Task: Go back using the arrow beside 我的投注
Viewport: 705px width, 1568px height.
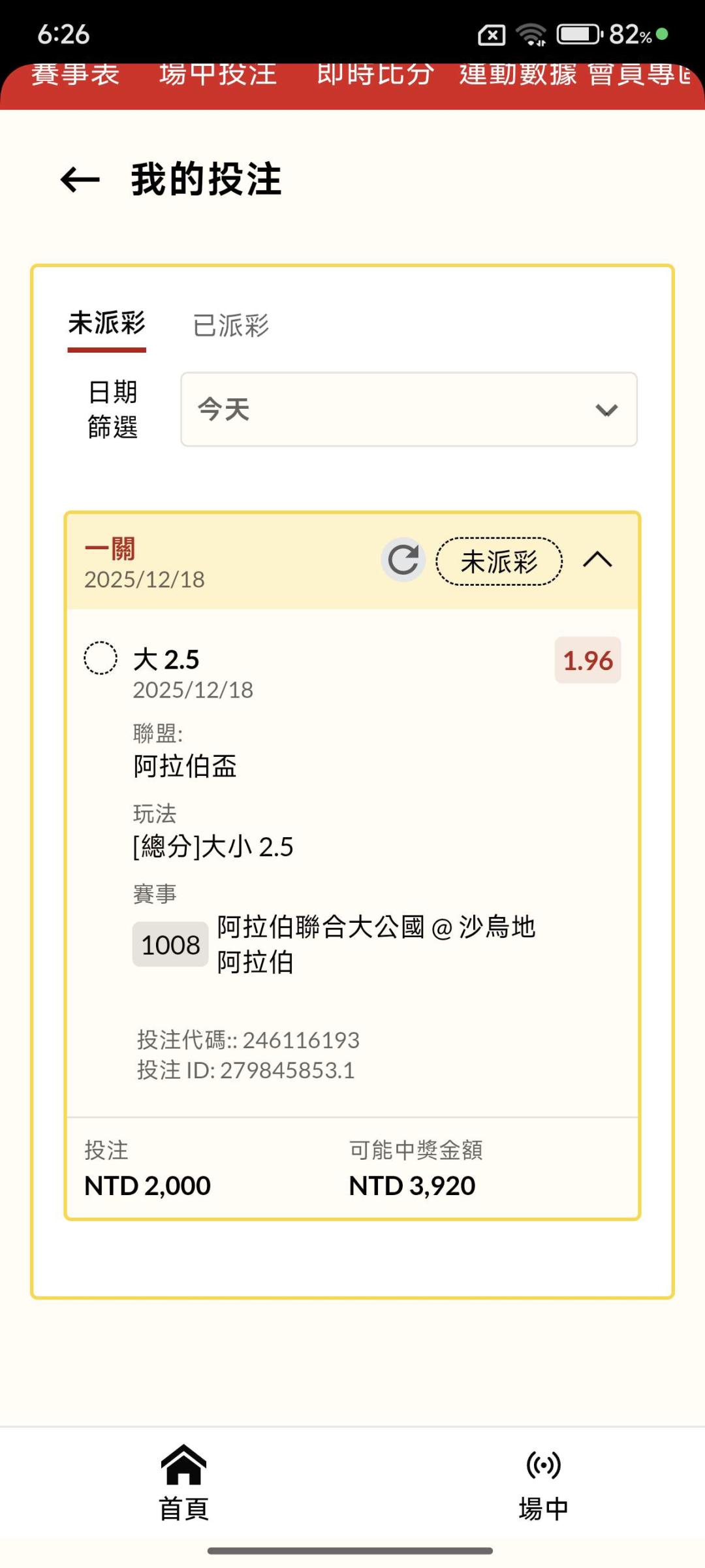Action: 80,180
